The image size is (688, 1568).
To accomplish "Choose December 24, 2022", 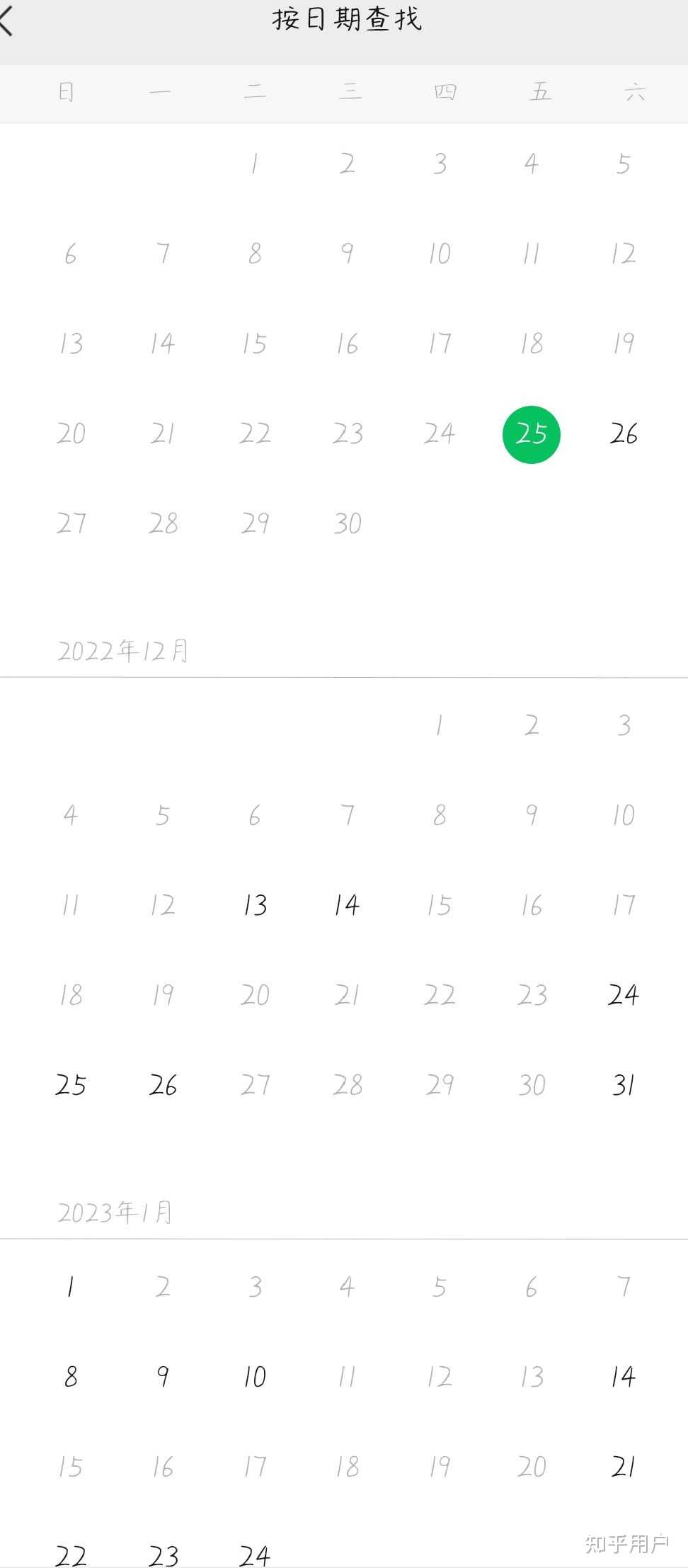I will coord(624,996).
